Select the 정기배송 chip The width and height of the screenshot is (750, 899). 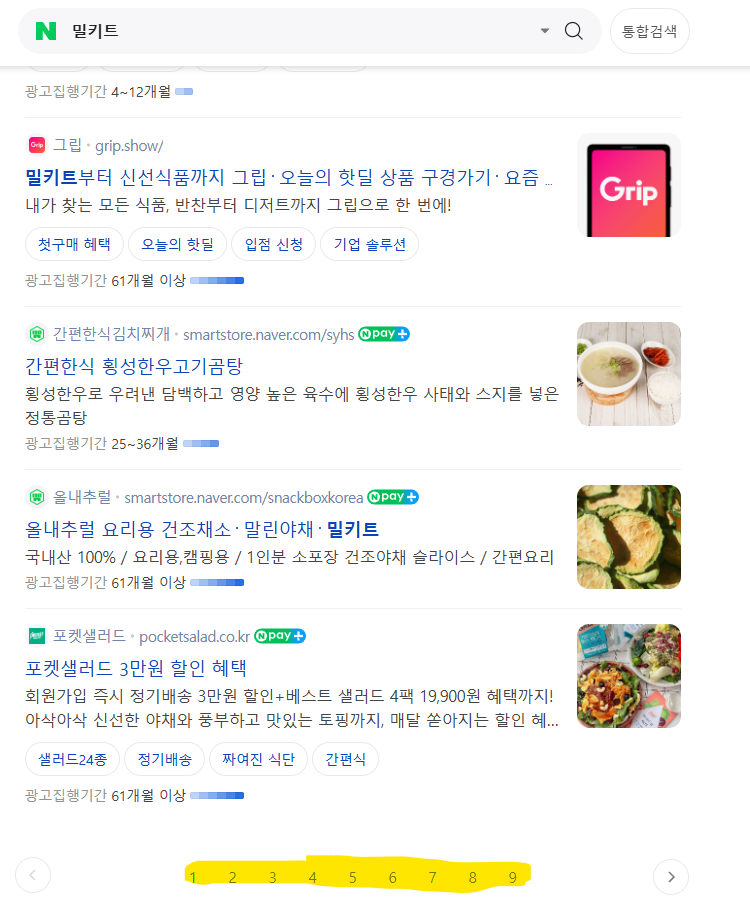pyautogui.click(x=164, y=760)
